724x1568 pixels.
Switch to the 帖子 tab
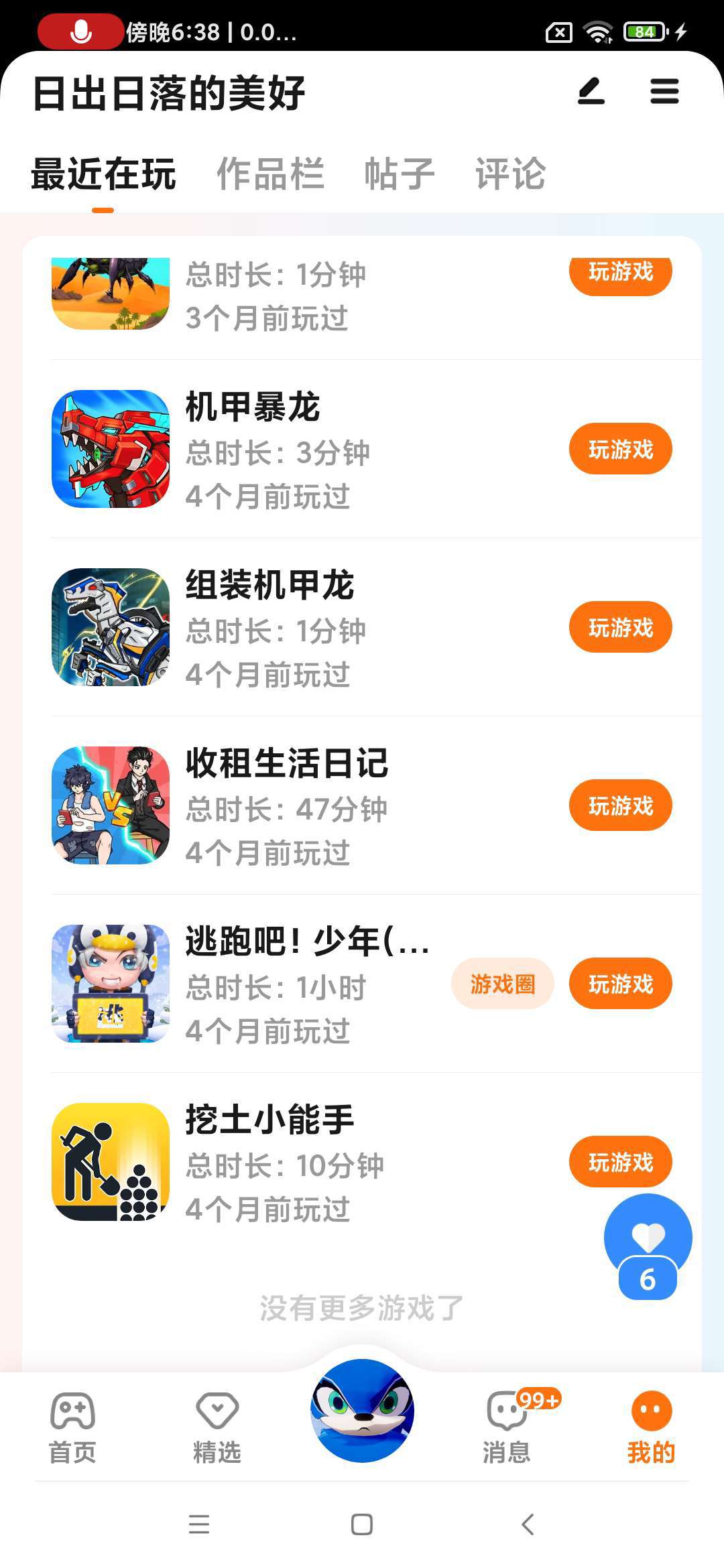(400, 174)
